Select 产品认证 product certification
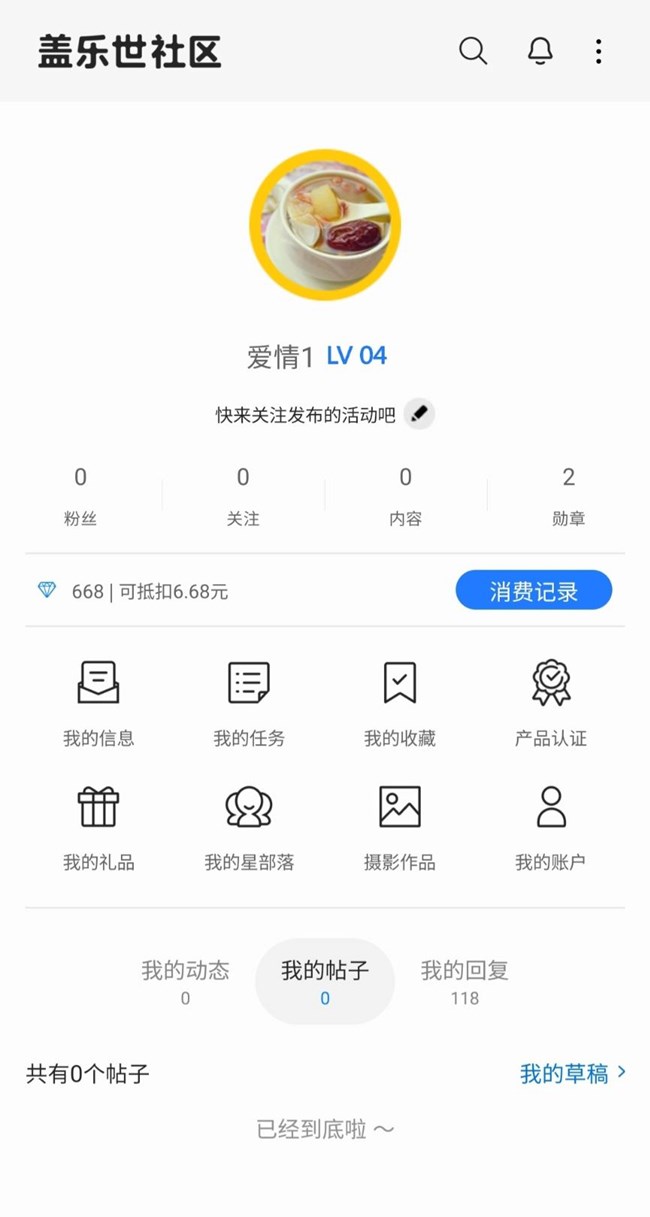This screenshot has width=650, height=1217. [551, 704]
